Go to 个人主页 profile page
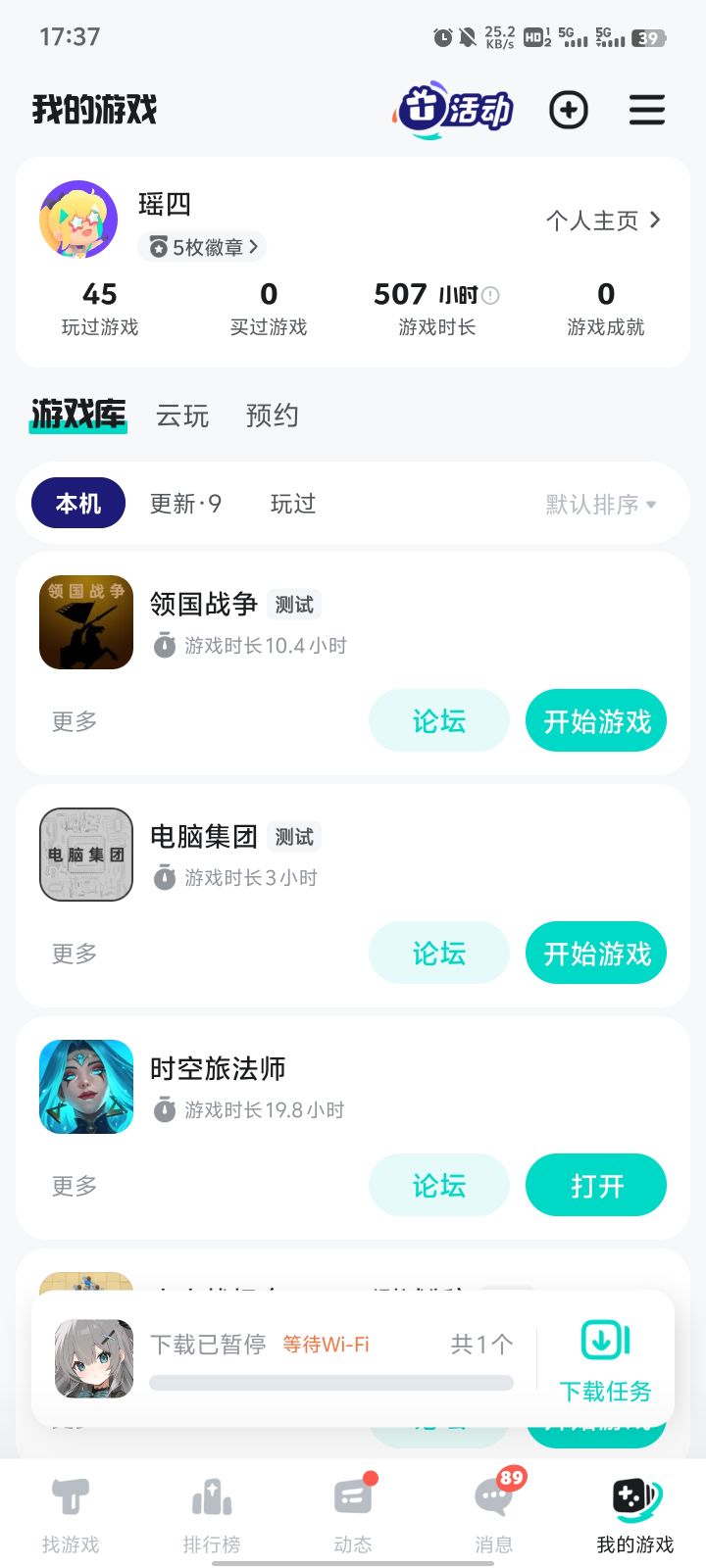 (x=603, y=220)
